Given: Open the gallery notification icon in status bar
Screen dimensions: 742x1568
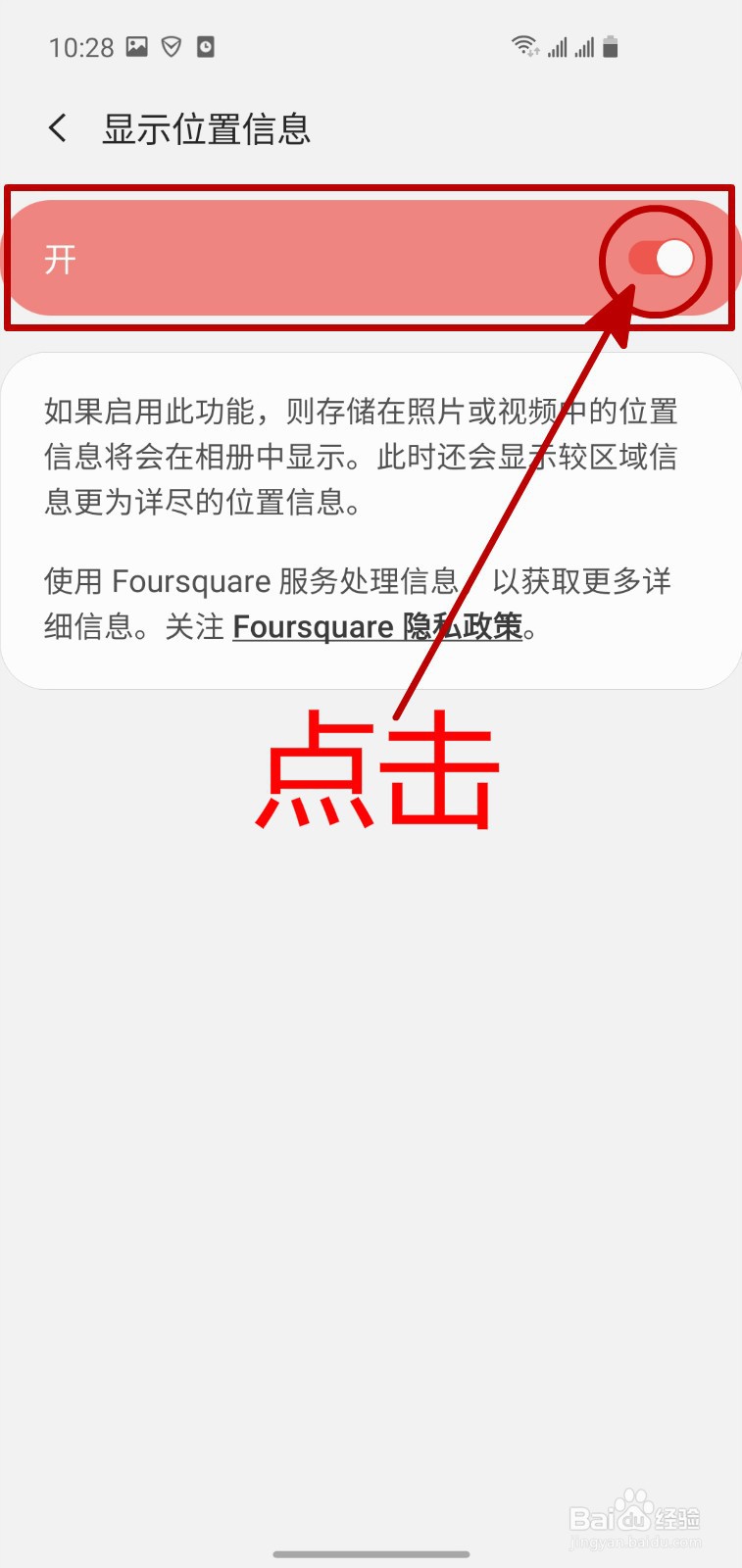Looking at the screenshot, I should click(x=137, y=45).
